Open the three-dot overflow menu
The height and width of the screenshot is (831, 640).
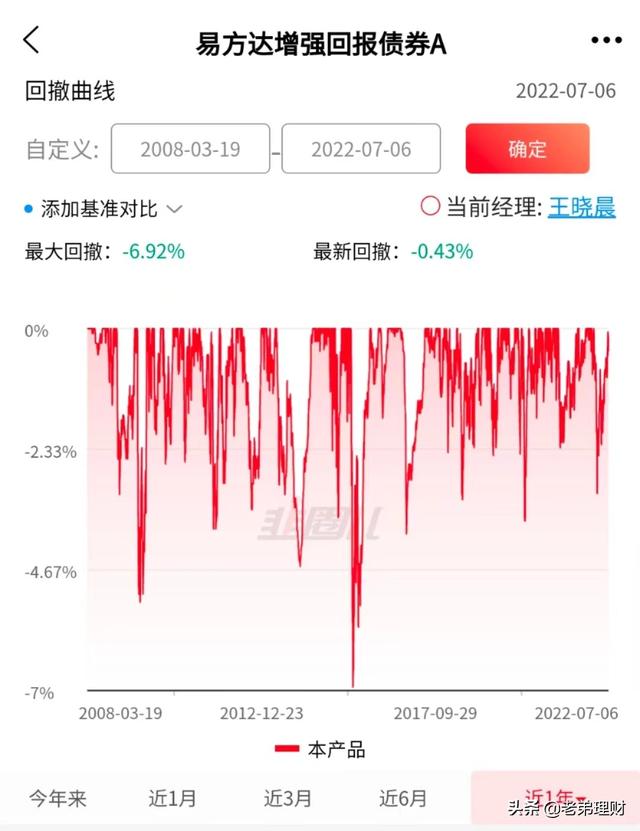click(606, 41)
